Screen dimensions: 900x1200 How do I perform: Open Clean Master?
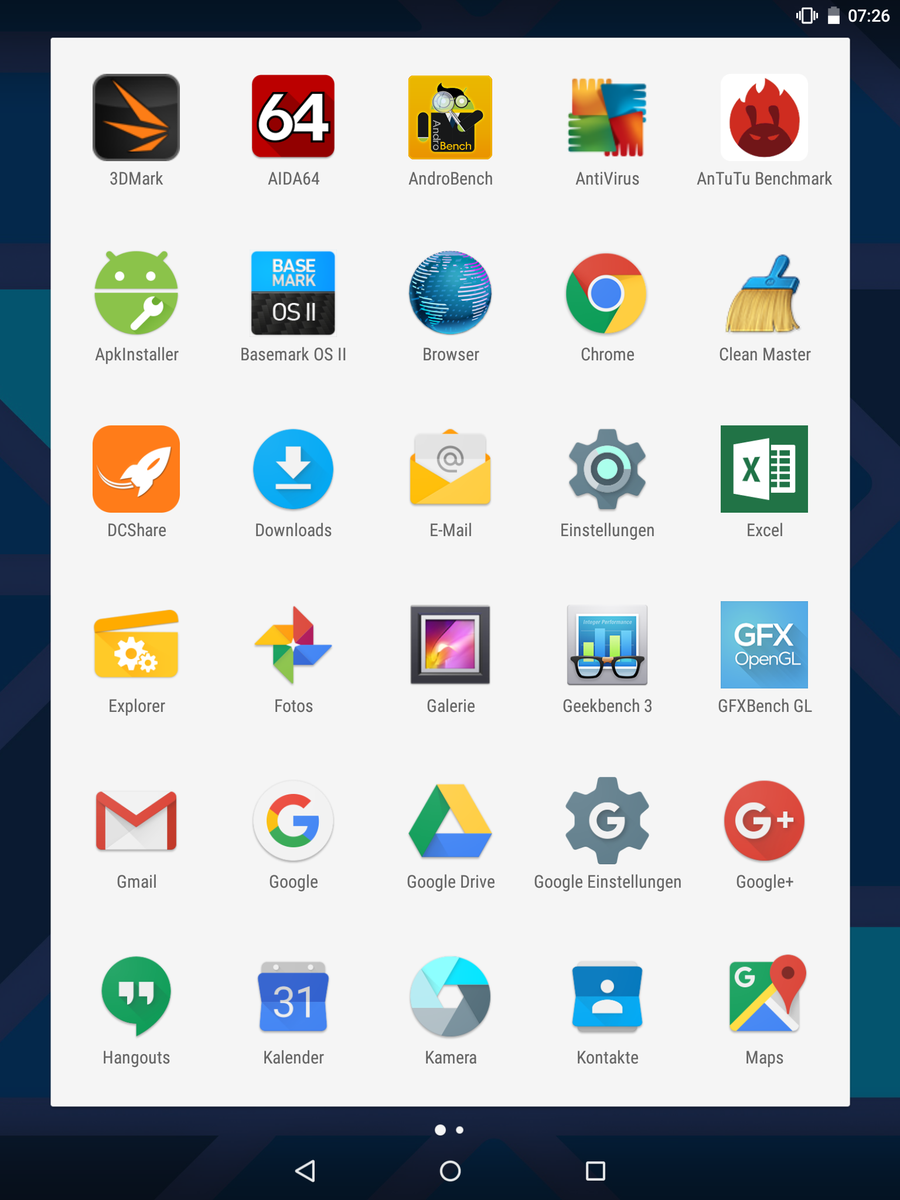(x=764, y=294)
